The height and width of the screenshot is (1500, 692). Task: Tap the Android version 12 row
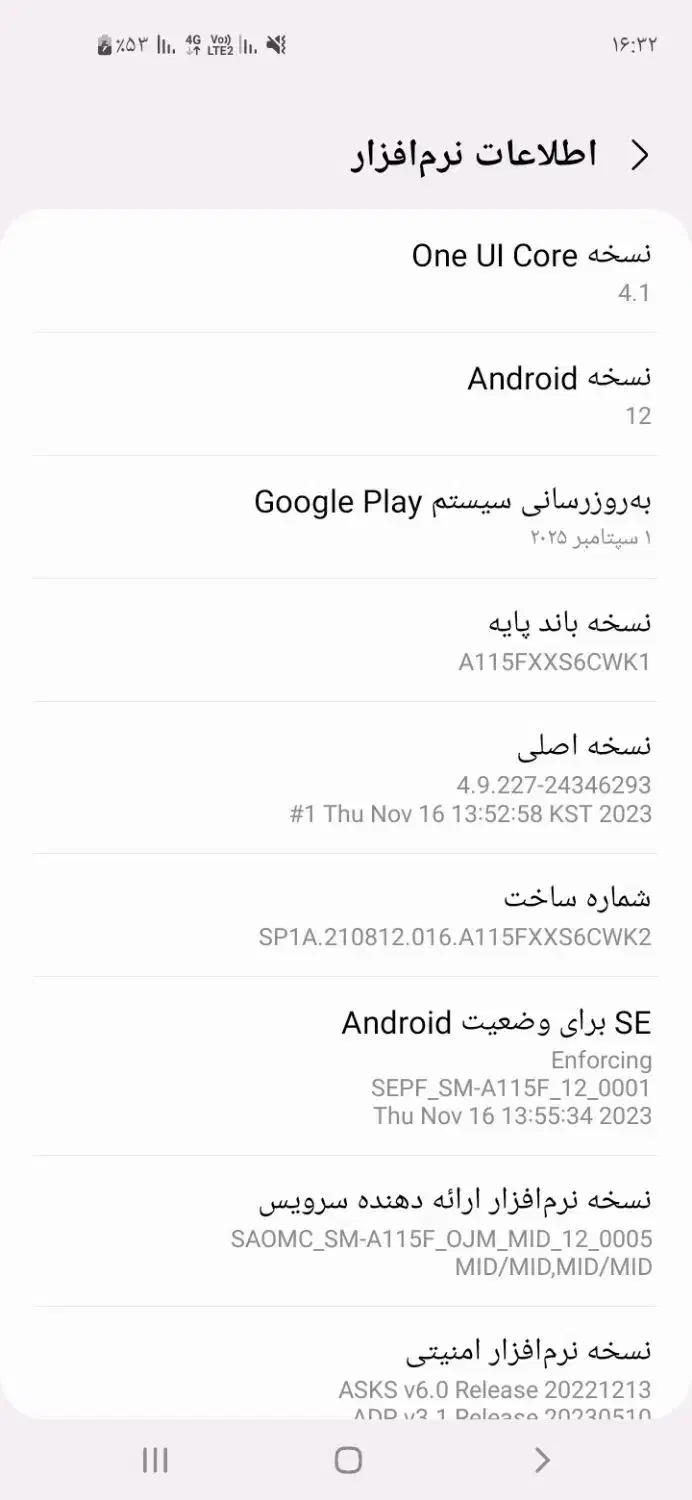(x=346, y=395)
